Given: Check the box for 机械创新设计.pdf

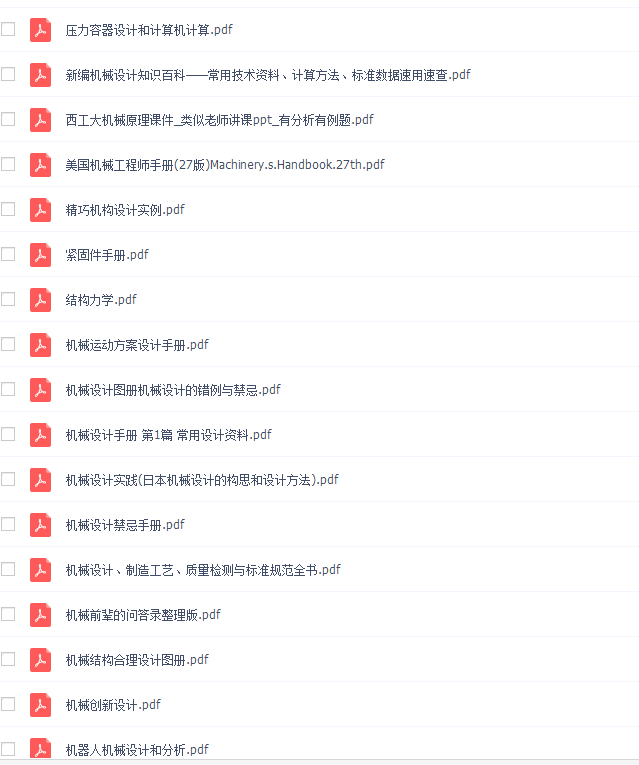Looking at the screenshot, I should click(x=8, y=704).
